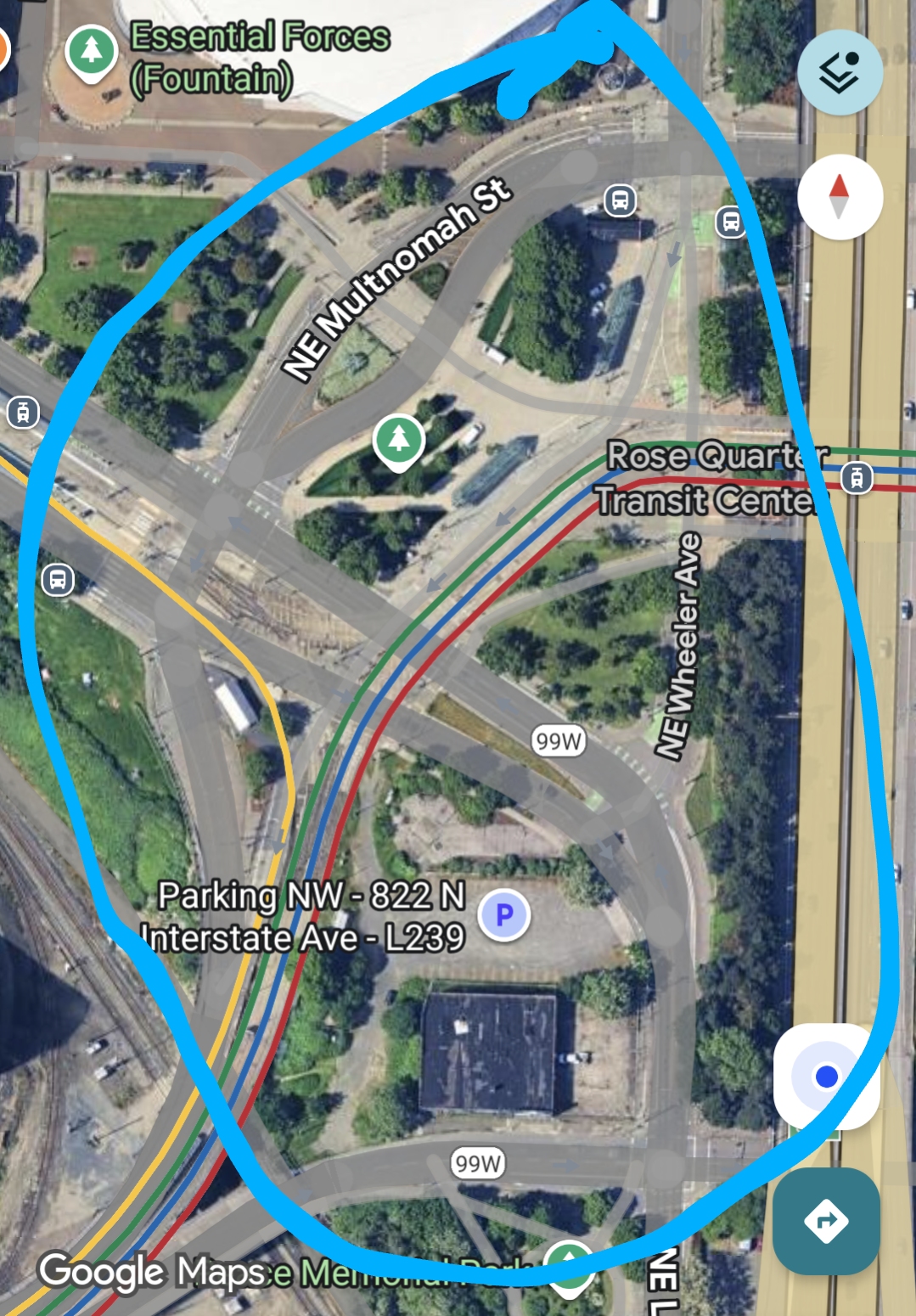
Task: Tap the compass to reset north
Action: [x=840, y=196]
